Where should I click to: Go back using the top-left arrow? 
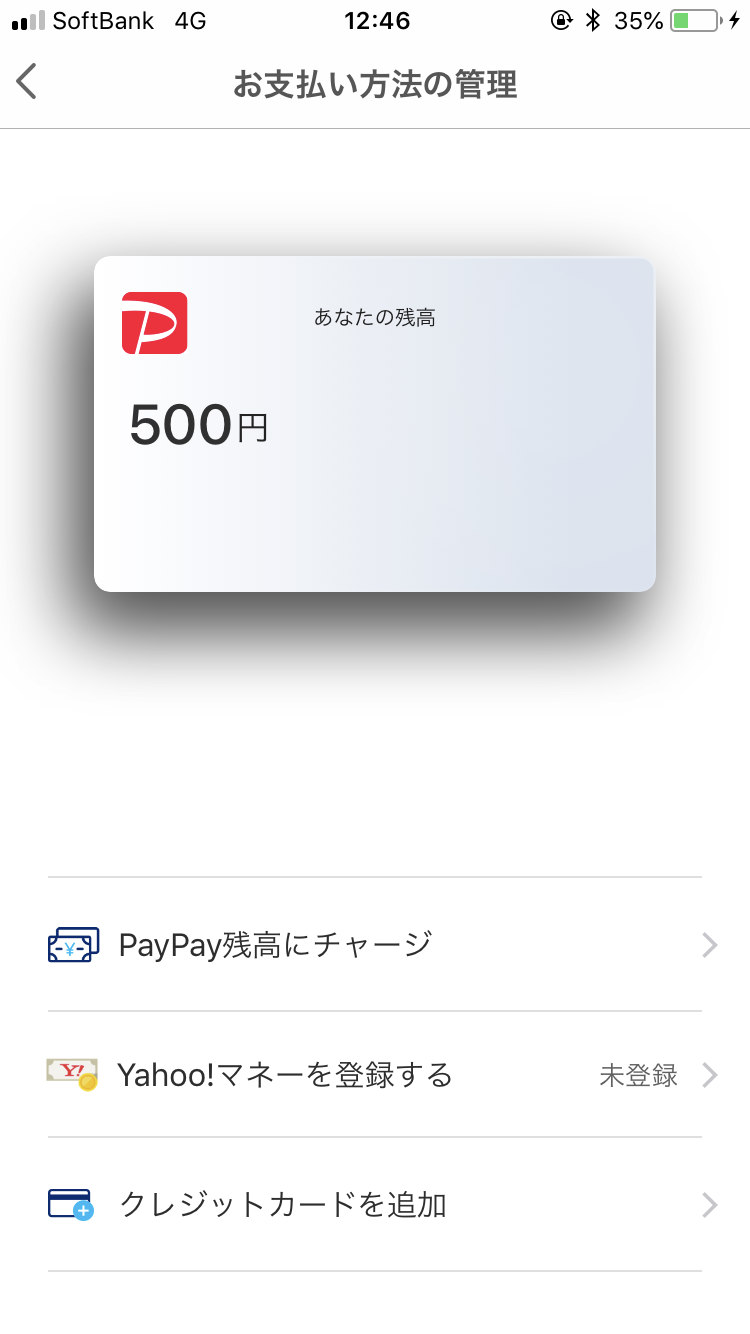[x=27, y=82]
